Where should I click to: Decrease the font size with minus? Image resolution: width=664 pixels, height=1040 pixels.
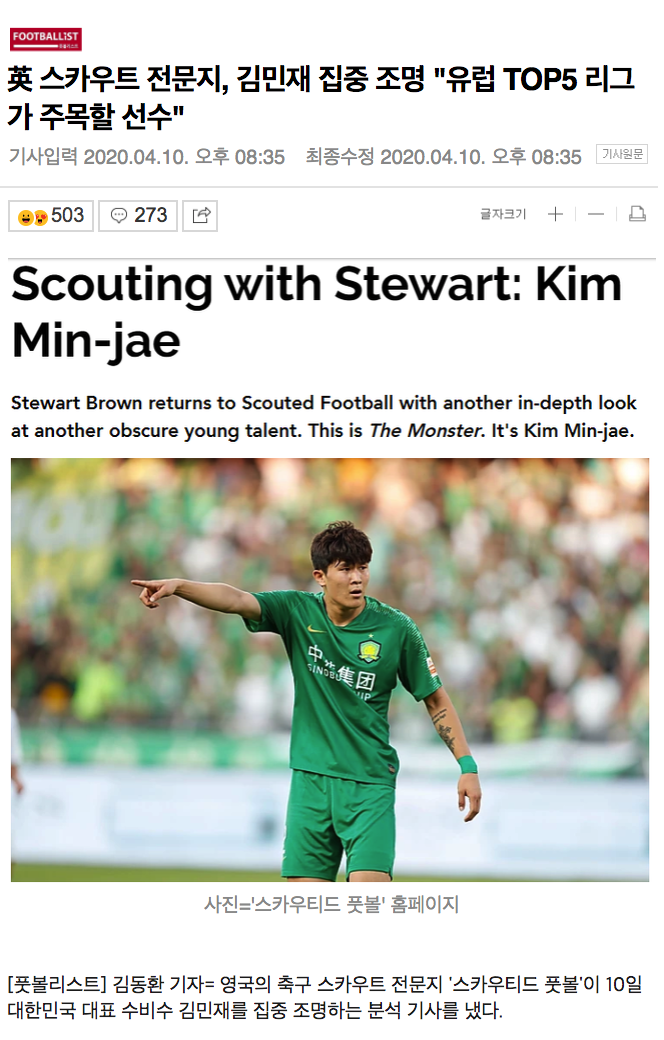[x=596, y=214]
